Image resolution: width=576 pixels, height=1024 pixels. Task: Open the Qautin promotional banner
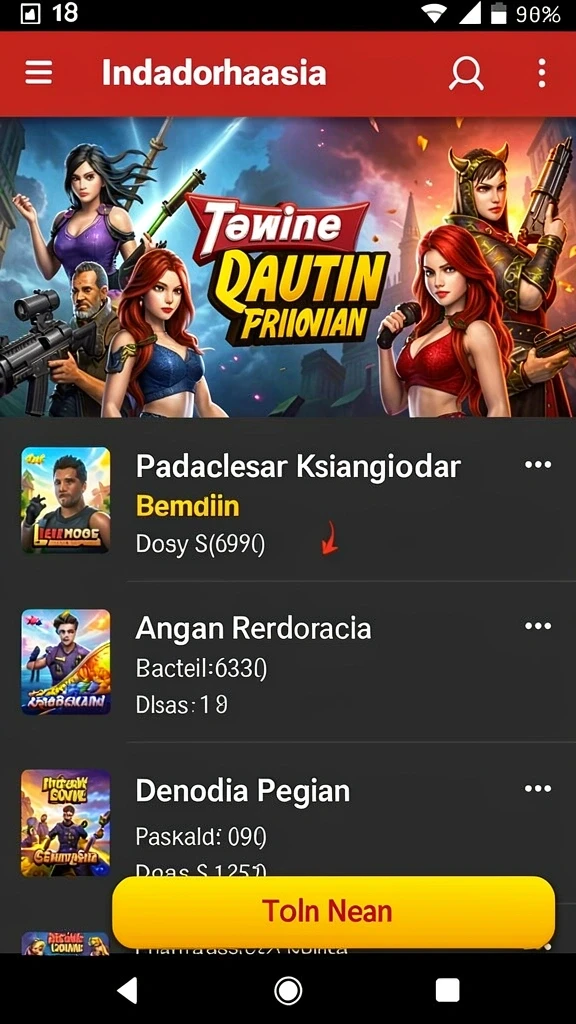[288, 267]
